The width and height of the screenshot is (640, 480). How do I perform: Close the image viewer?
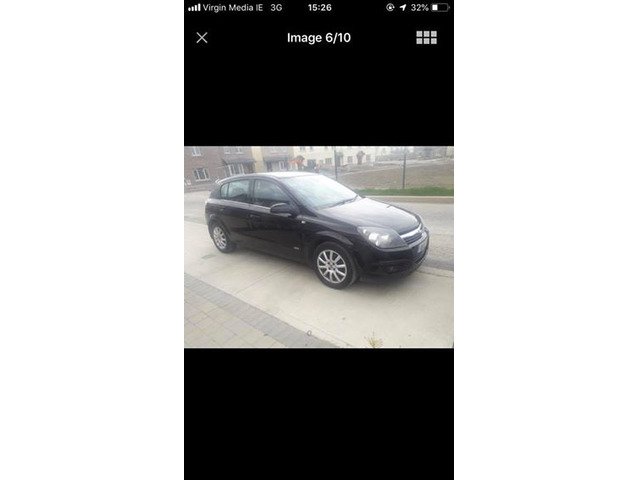pos(202,38)
